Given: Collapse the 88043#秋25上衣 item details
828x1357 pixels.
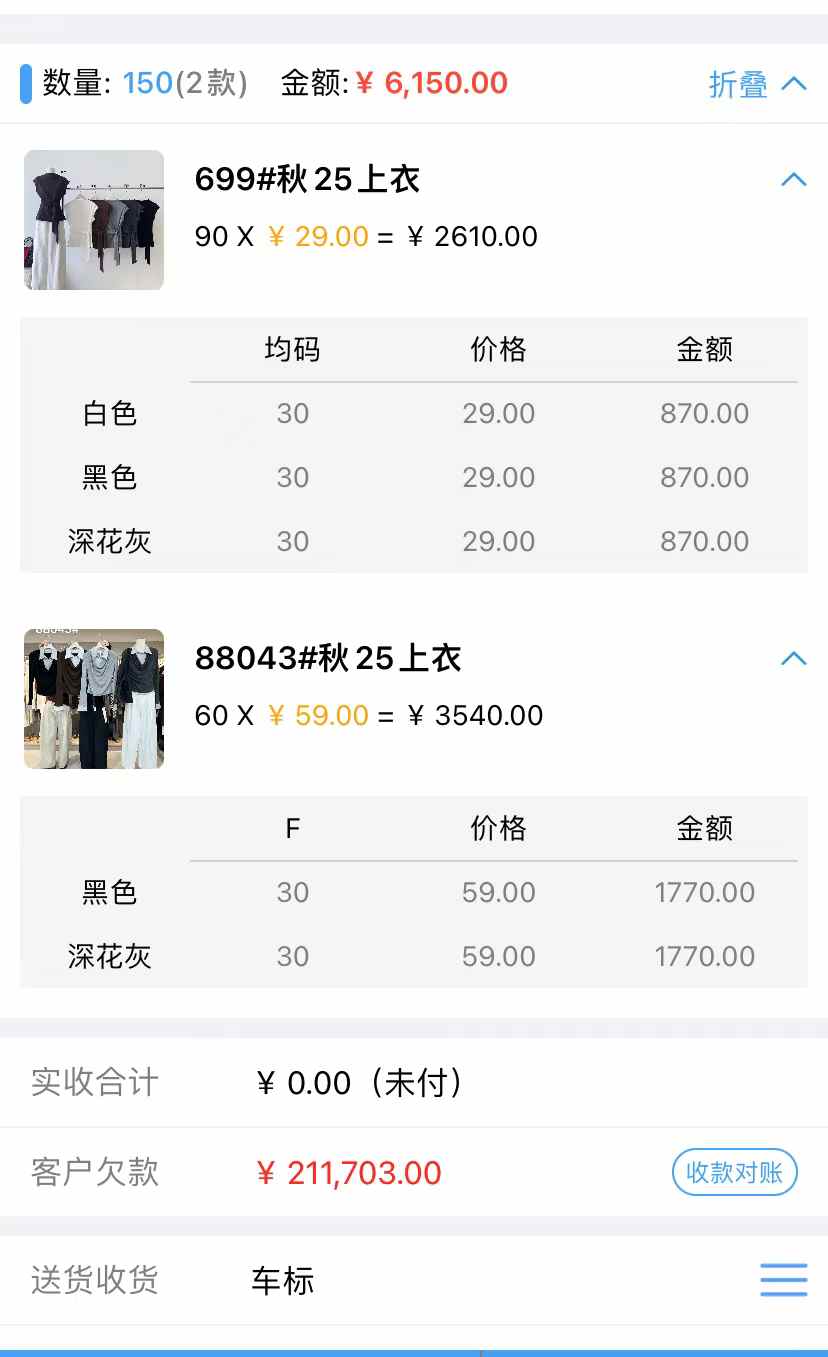Looking at the screenshot, I should pos(793,658).
